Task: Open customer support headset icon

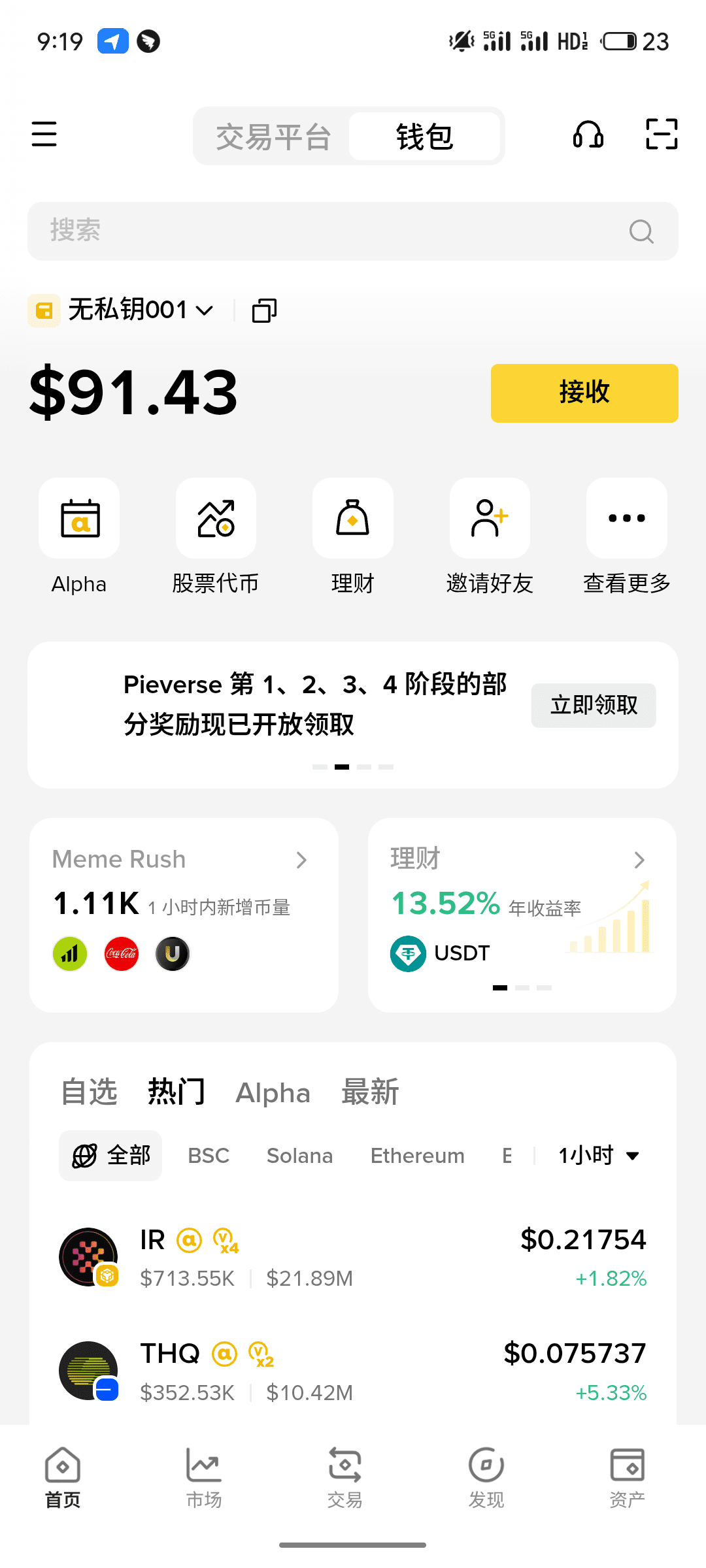Action: [x=588, y=135]
